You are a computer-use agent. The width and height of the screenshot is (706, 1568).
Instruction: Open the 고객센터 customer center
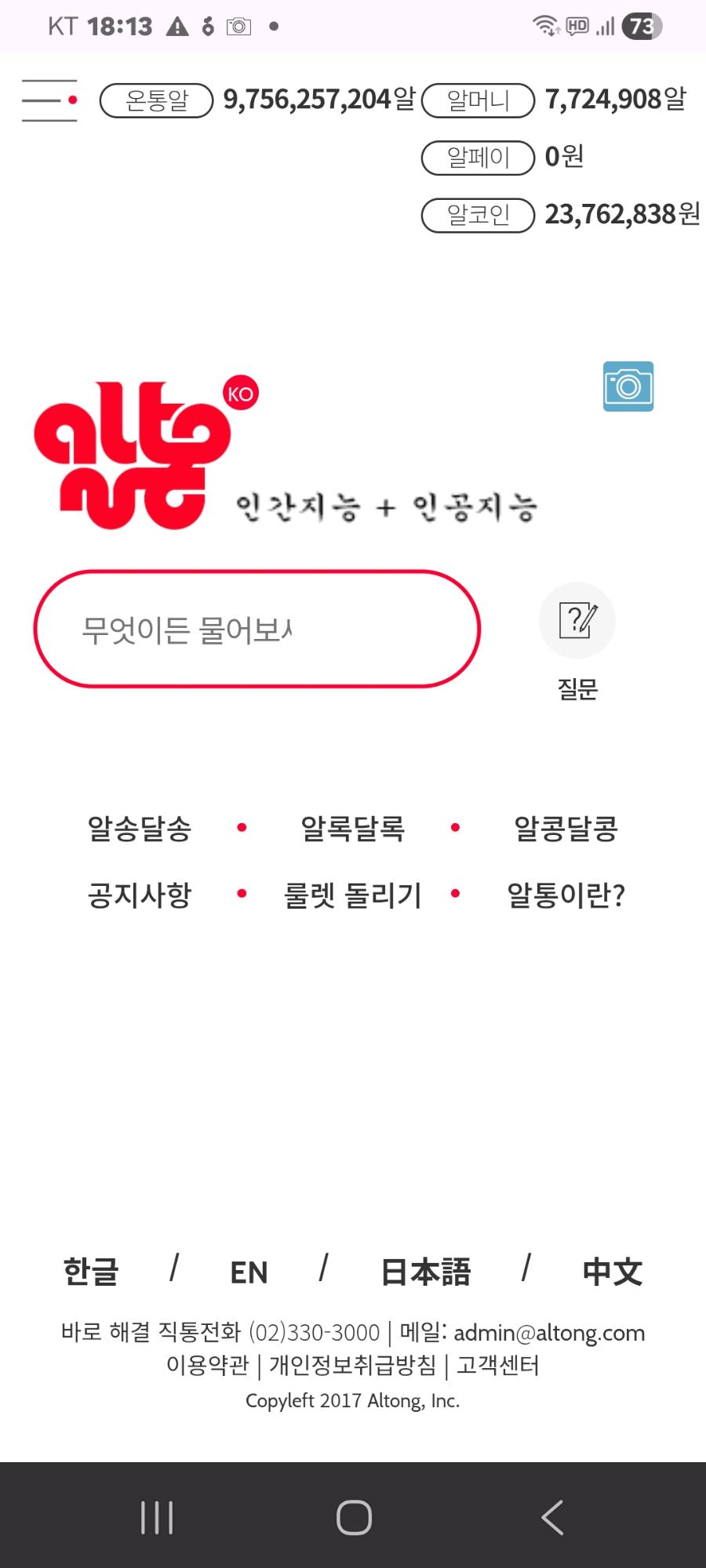(x=497, y=1366)
